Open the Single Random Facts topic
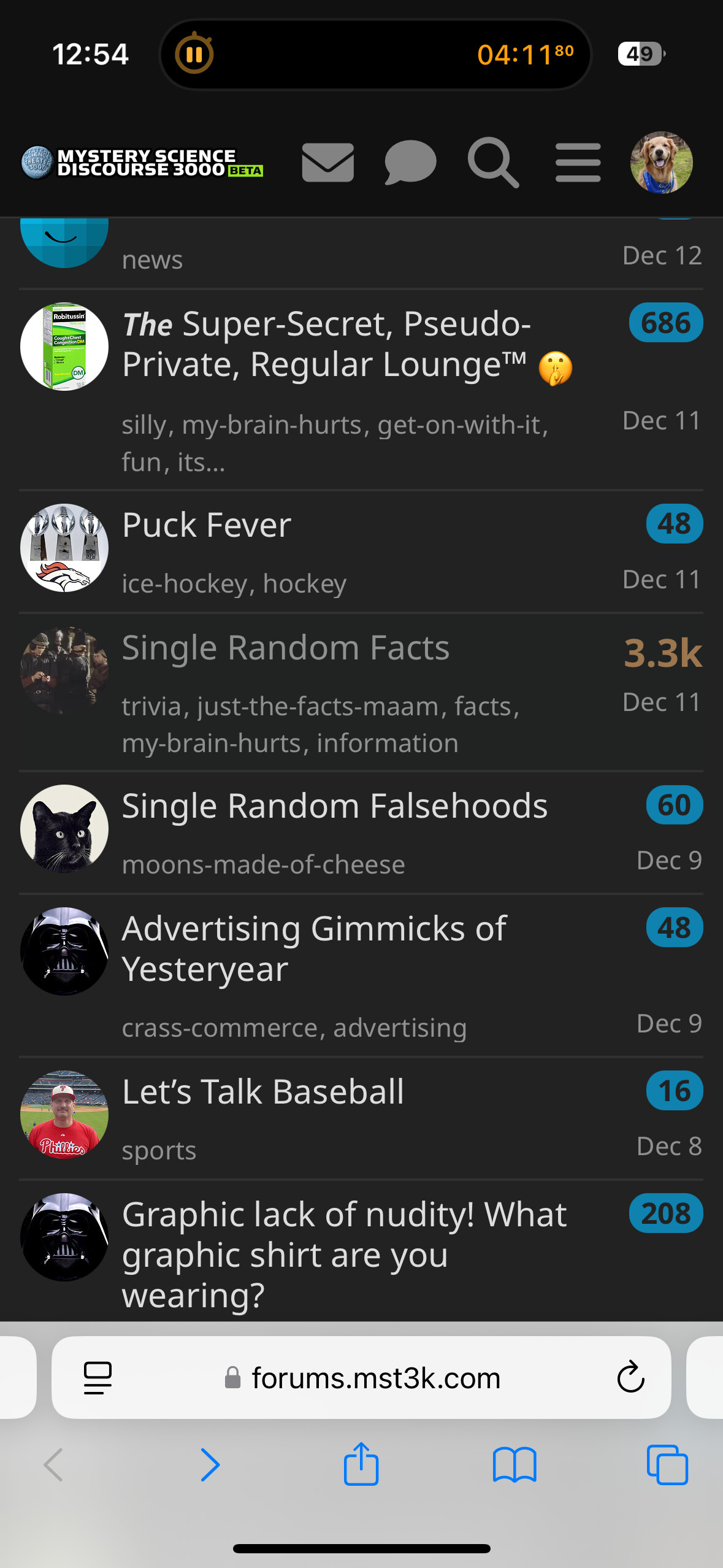723x1568 pixels. 286,648
